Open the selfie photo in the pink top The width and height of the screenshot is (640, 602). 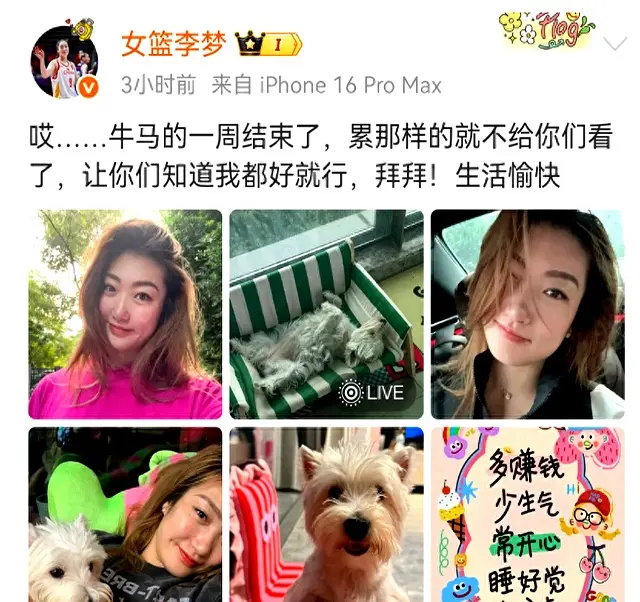125,314
